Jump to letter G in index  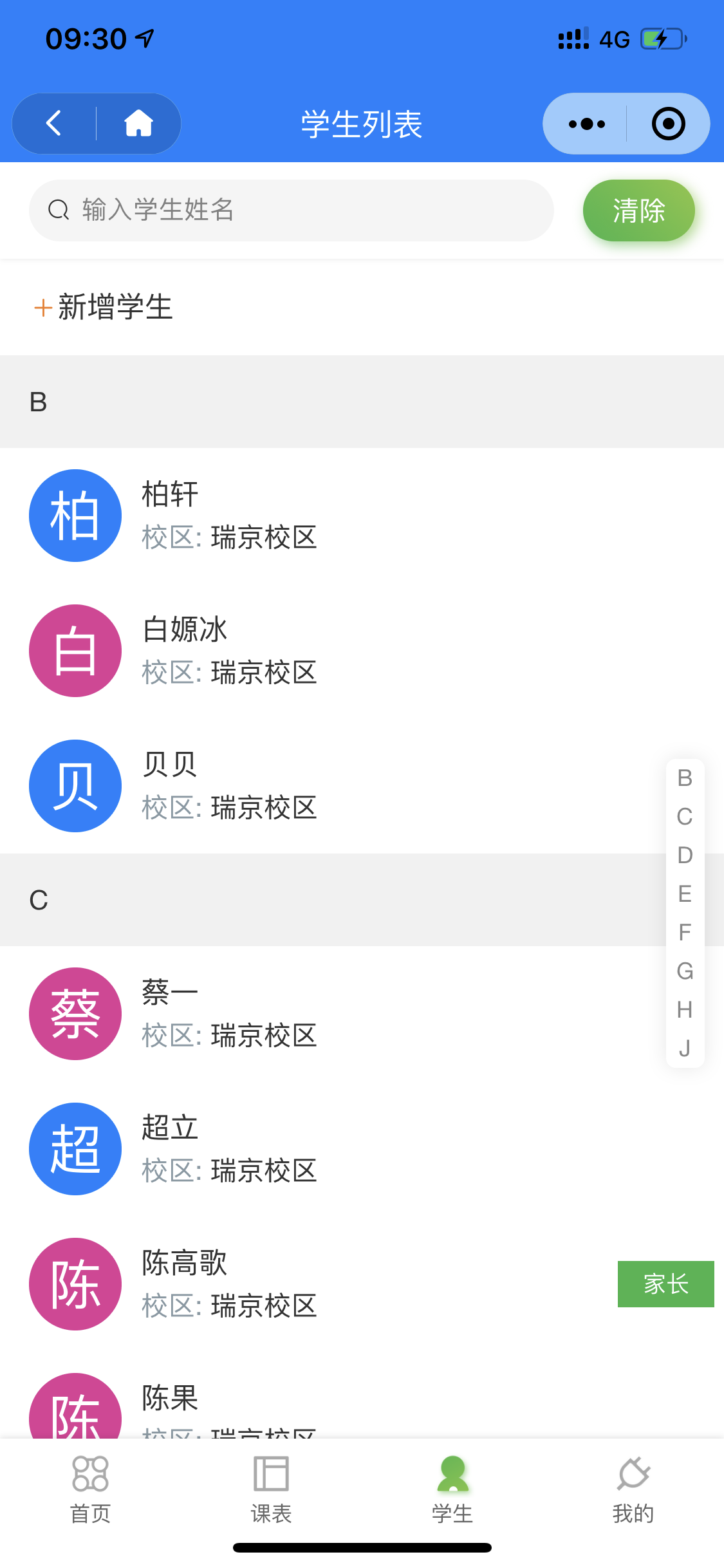(685, 971)
